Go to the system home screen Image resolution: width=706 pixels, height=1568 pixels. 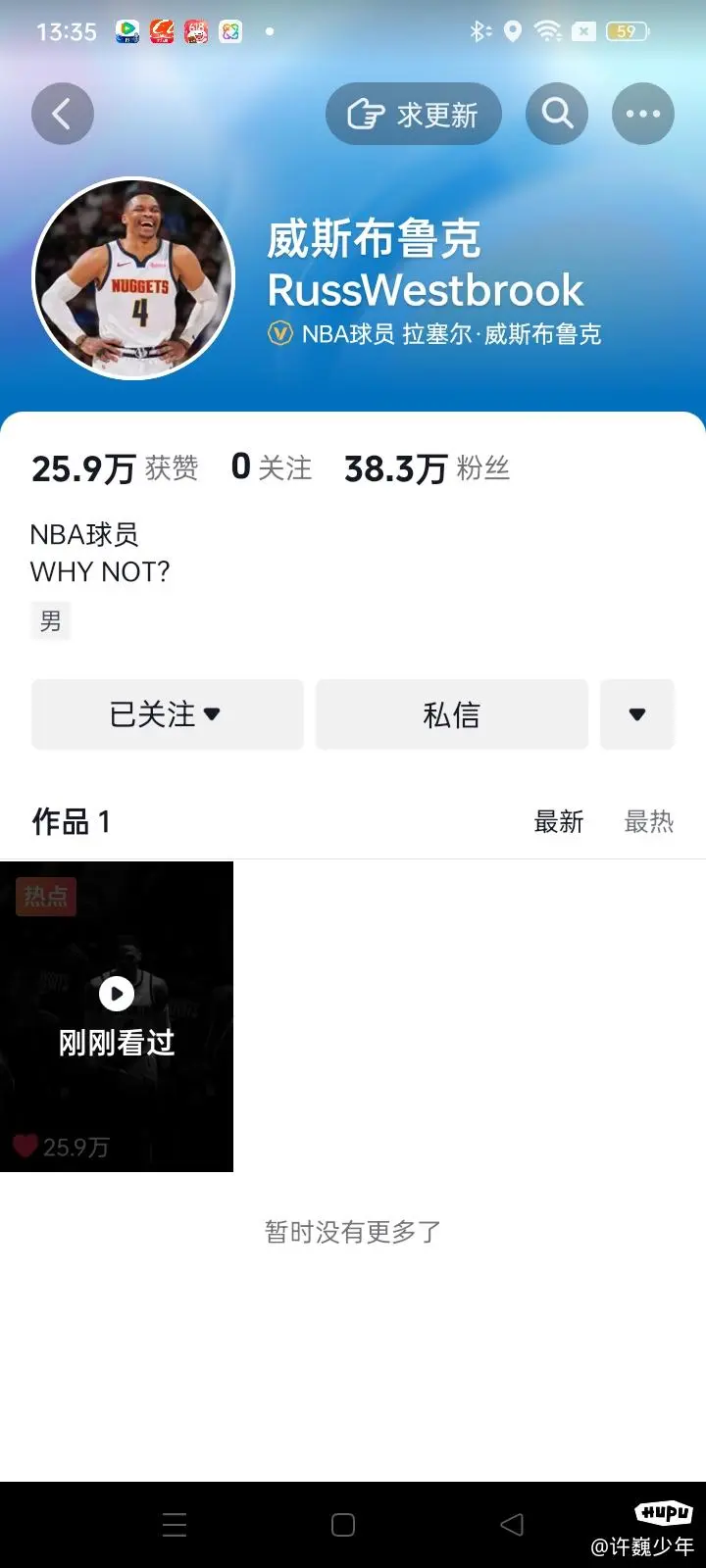tap(343, 1525)
